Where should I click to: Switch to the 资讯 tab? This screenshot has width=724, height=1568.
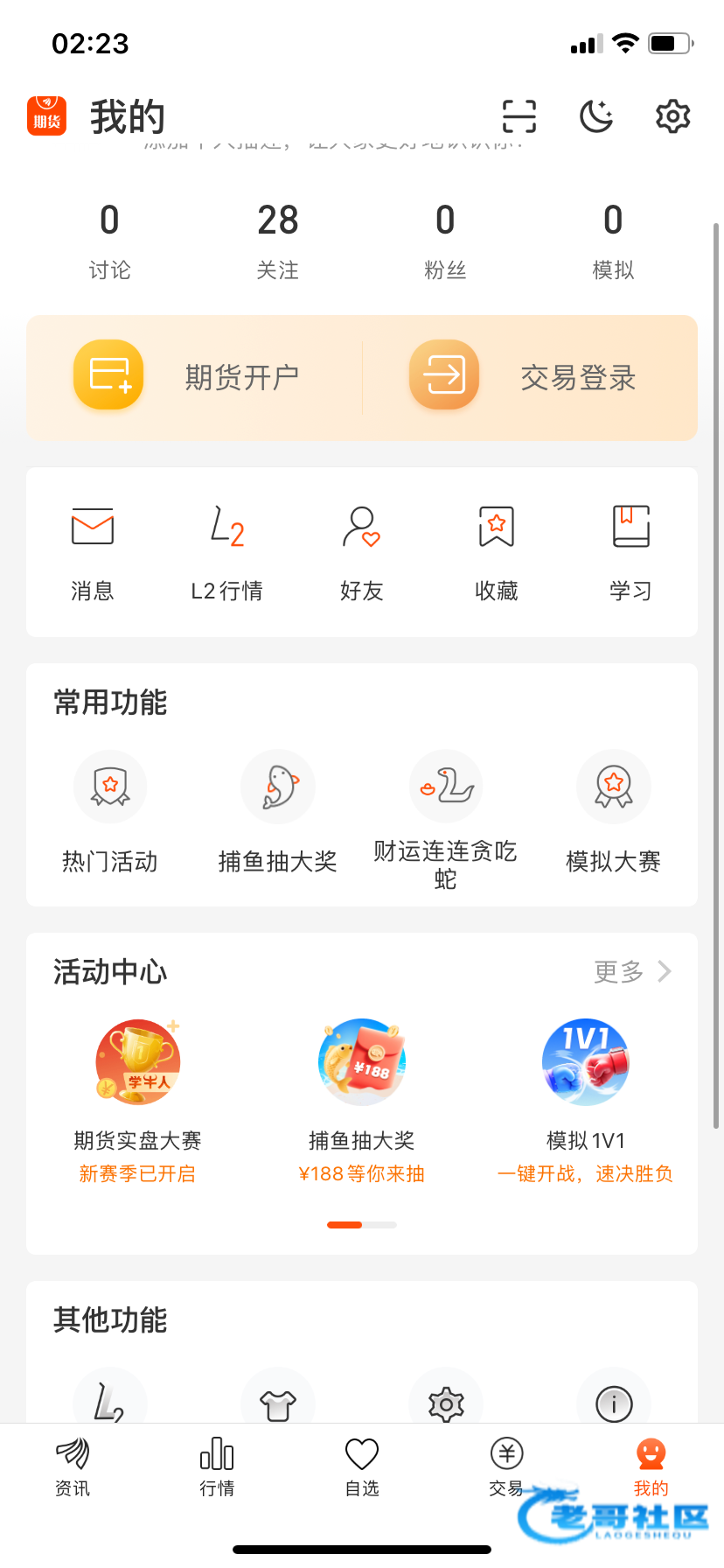73,1463
